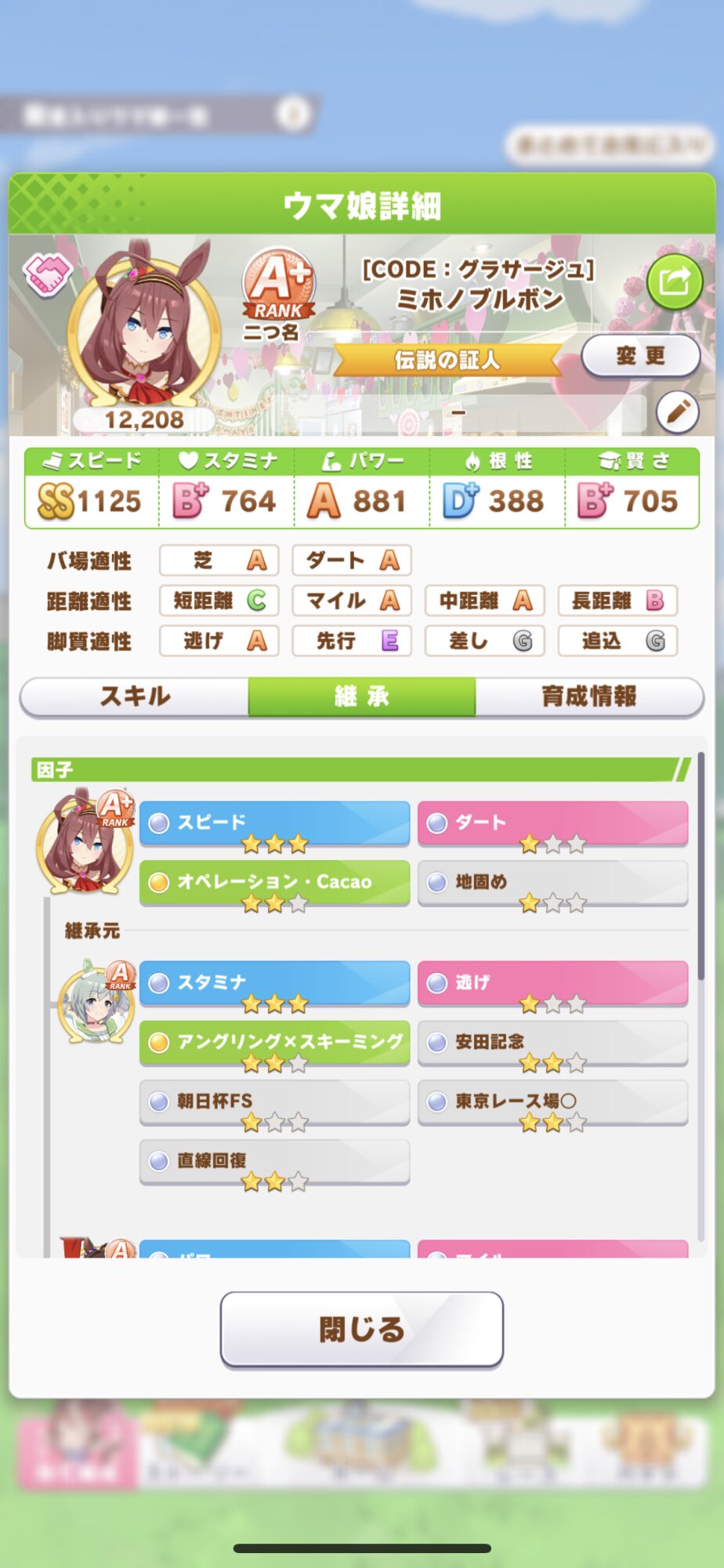Tap the 直線回復 factor

[274, 1162]
